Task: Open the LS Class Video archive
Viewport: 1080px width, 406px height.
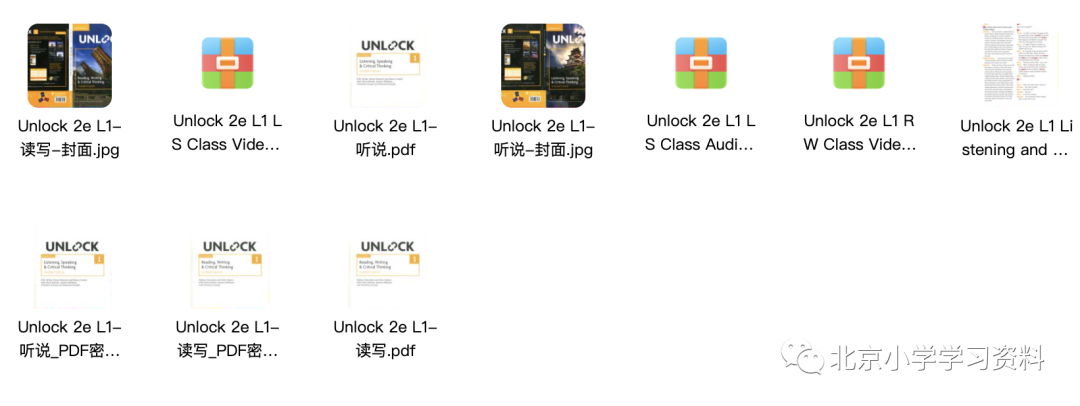Action: 227,63
